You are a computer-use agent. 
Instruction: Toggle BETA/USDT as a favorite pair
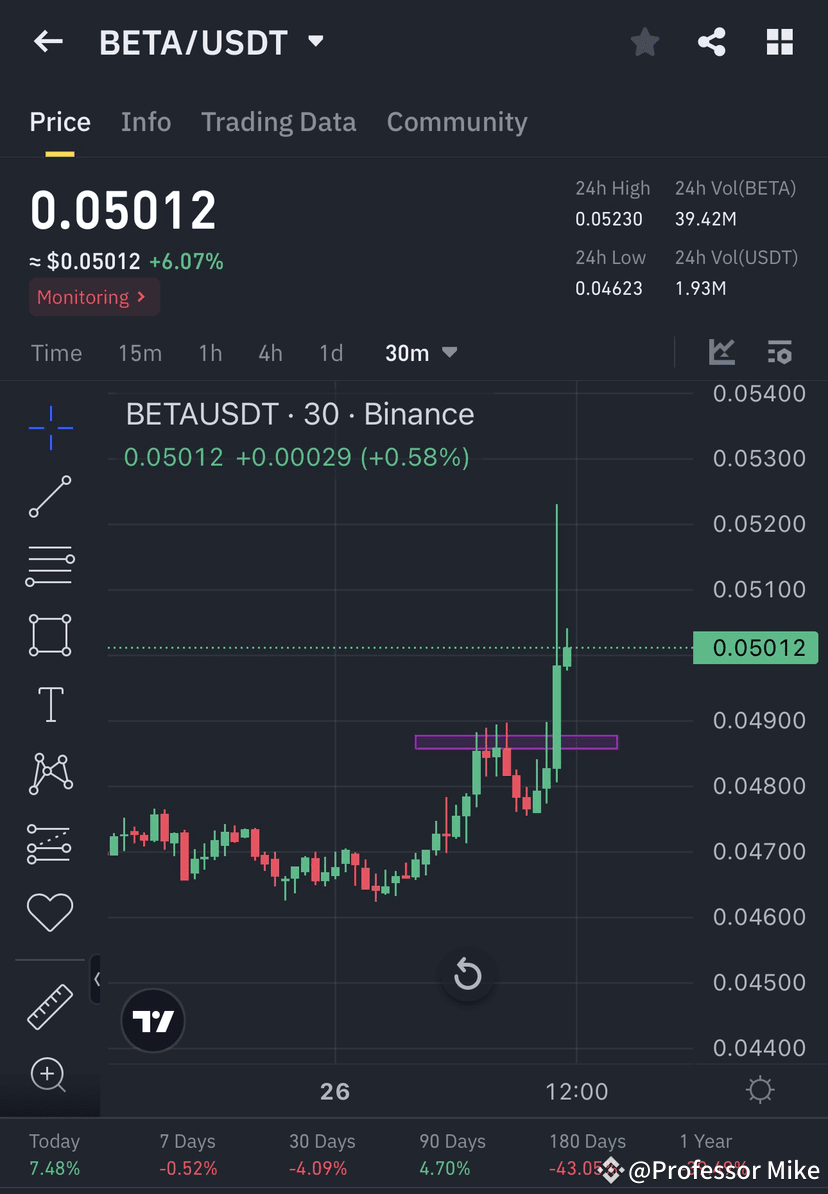point(644,41)
